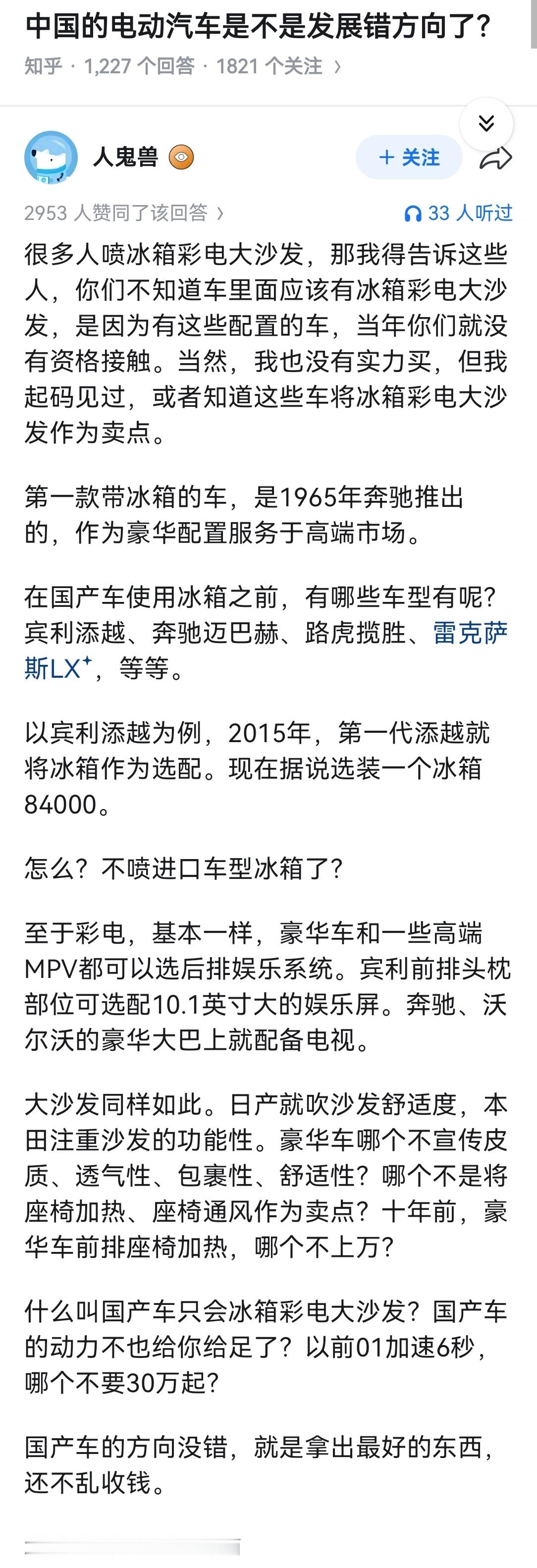Image resolution: width=537 pixels, height=1568 pixels.
Task: Expand the question stats row chevron
Action: tap(334, 66)
